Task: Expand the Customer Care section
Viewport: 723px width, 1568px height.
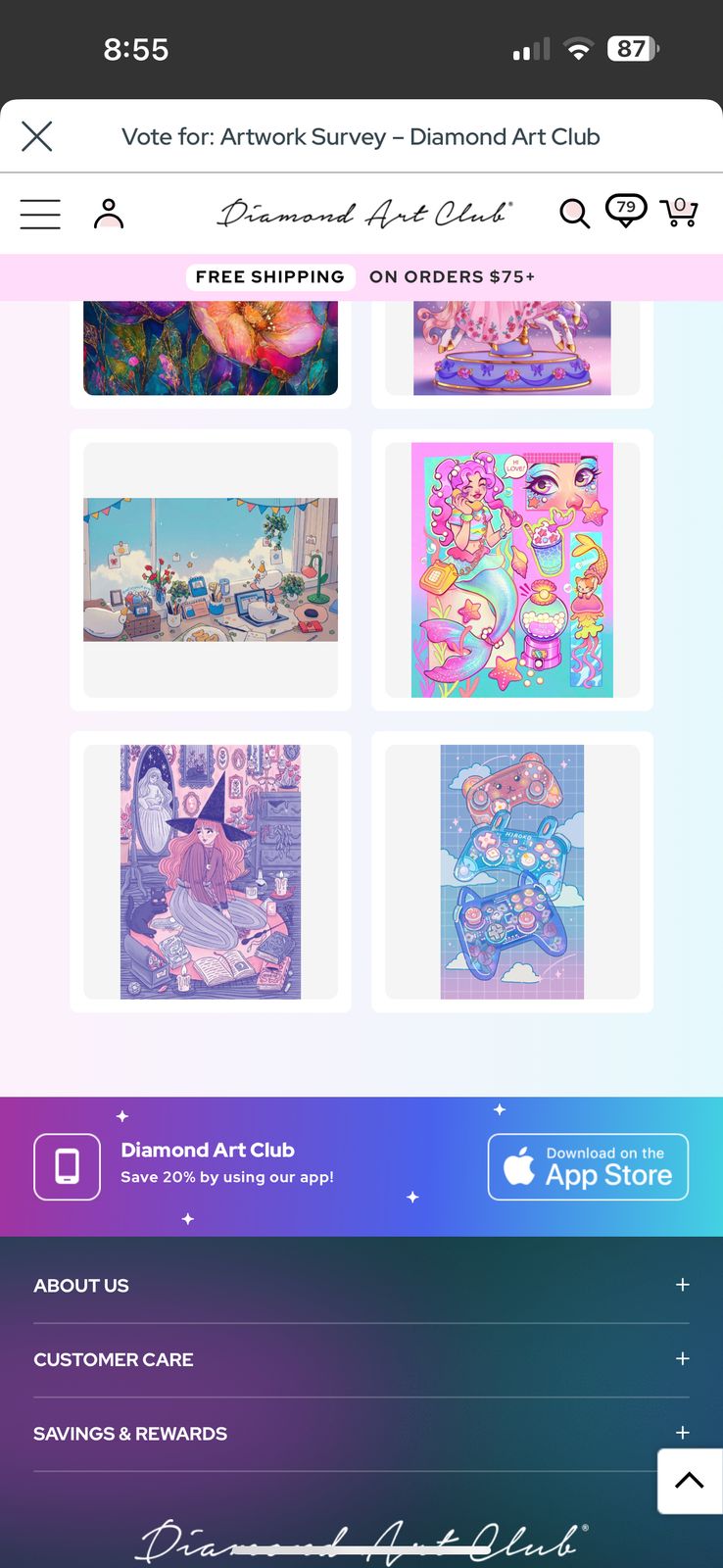Action: coord(361,1359)
